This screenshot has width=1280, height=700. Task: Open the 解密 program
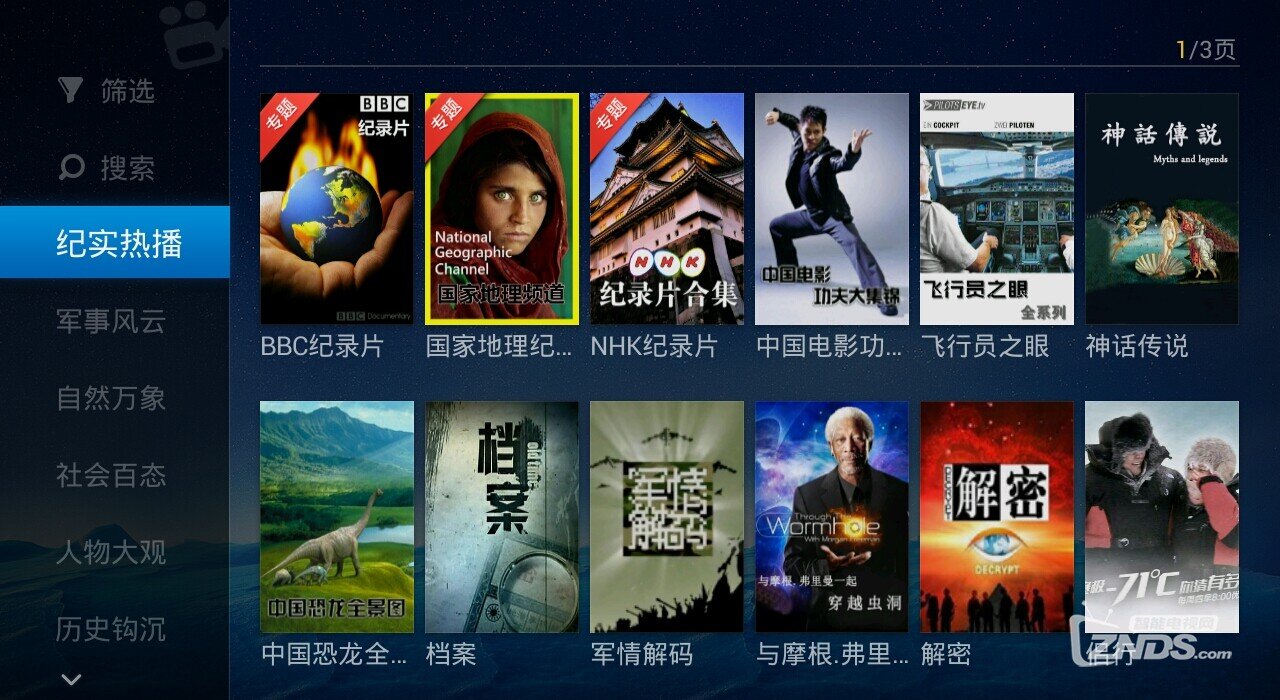[x=997, y=517]
